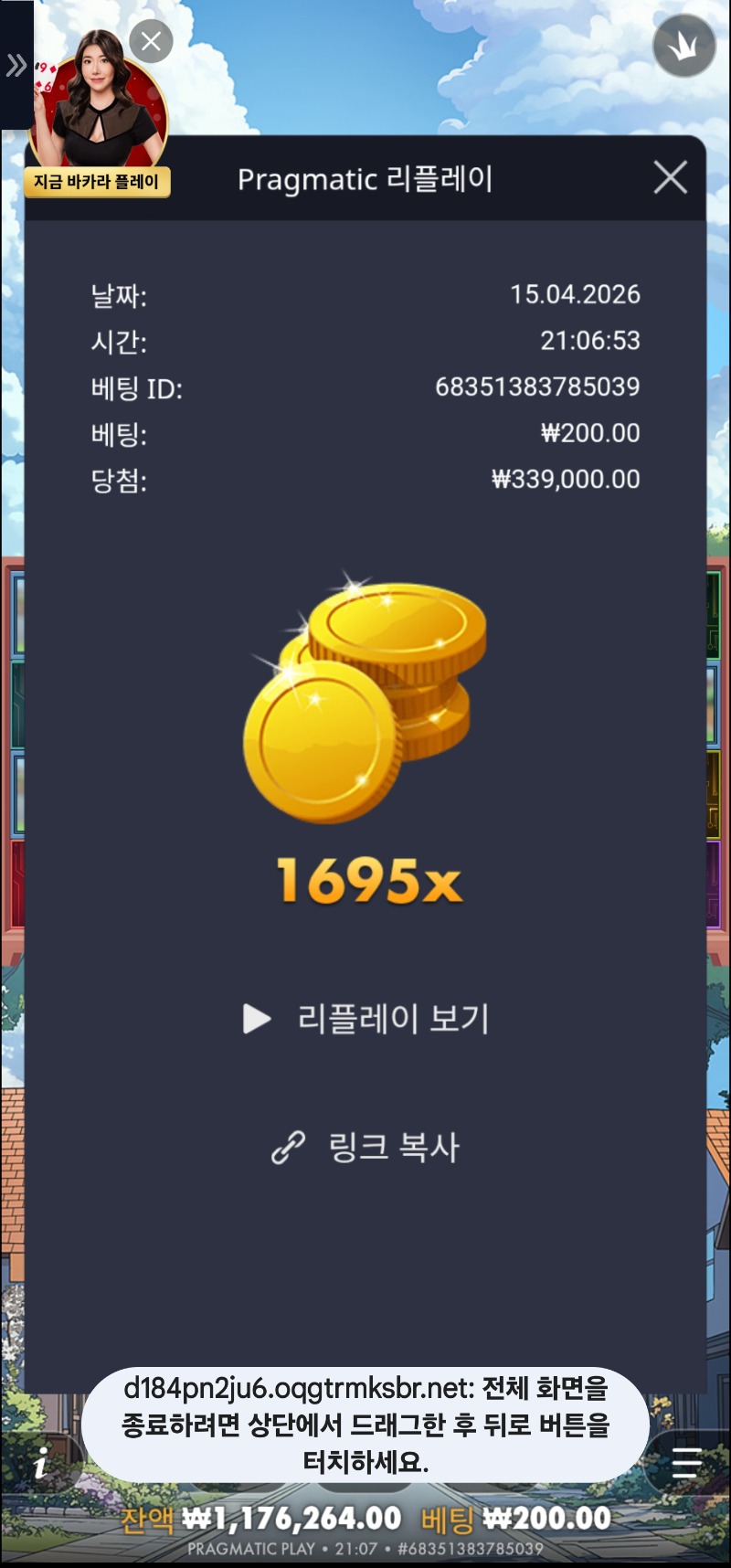Open the game info icon
The height and width of the screenshot is (1568, 731).
40,1465
